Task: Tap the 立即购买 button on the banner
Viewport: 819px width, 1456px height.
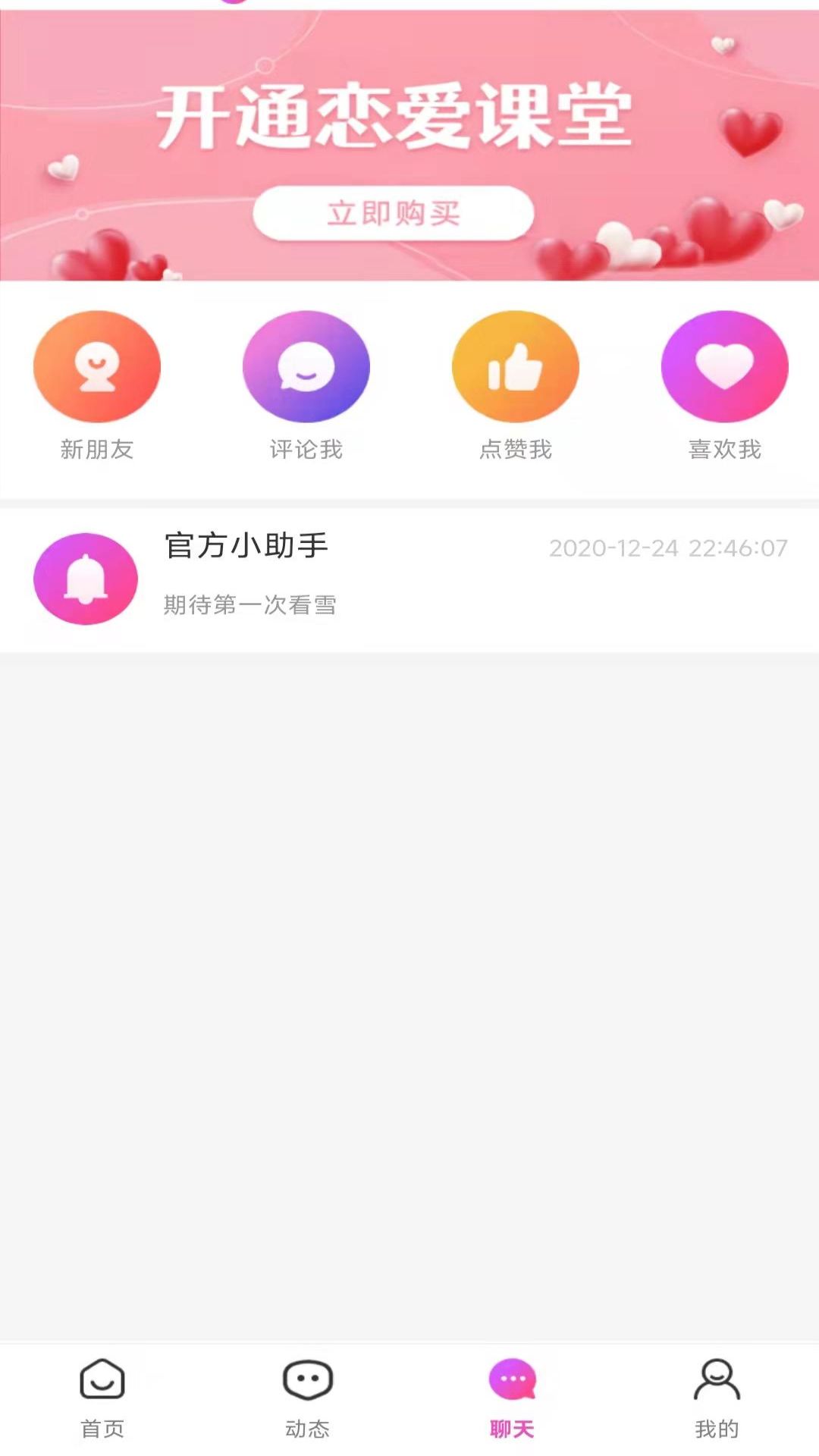Action: [x=393, y=213]
